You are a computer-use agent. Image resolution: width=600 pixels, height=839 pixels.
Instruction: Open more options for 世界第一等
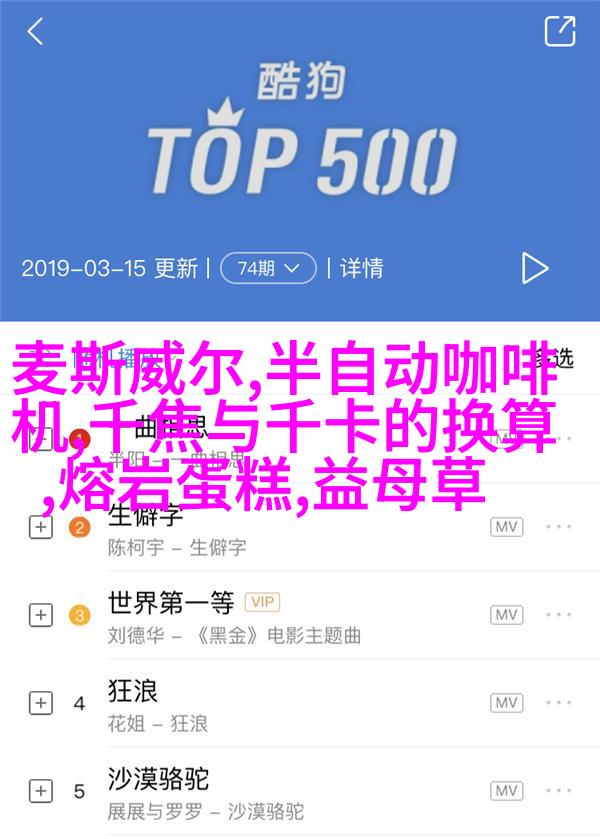pyautogui.click(x=560, y=614)
